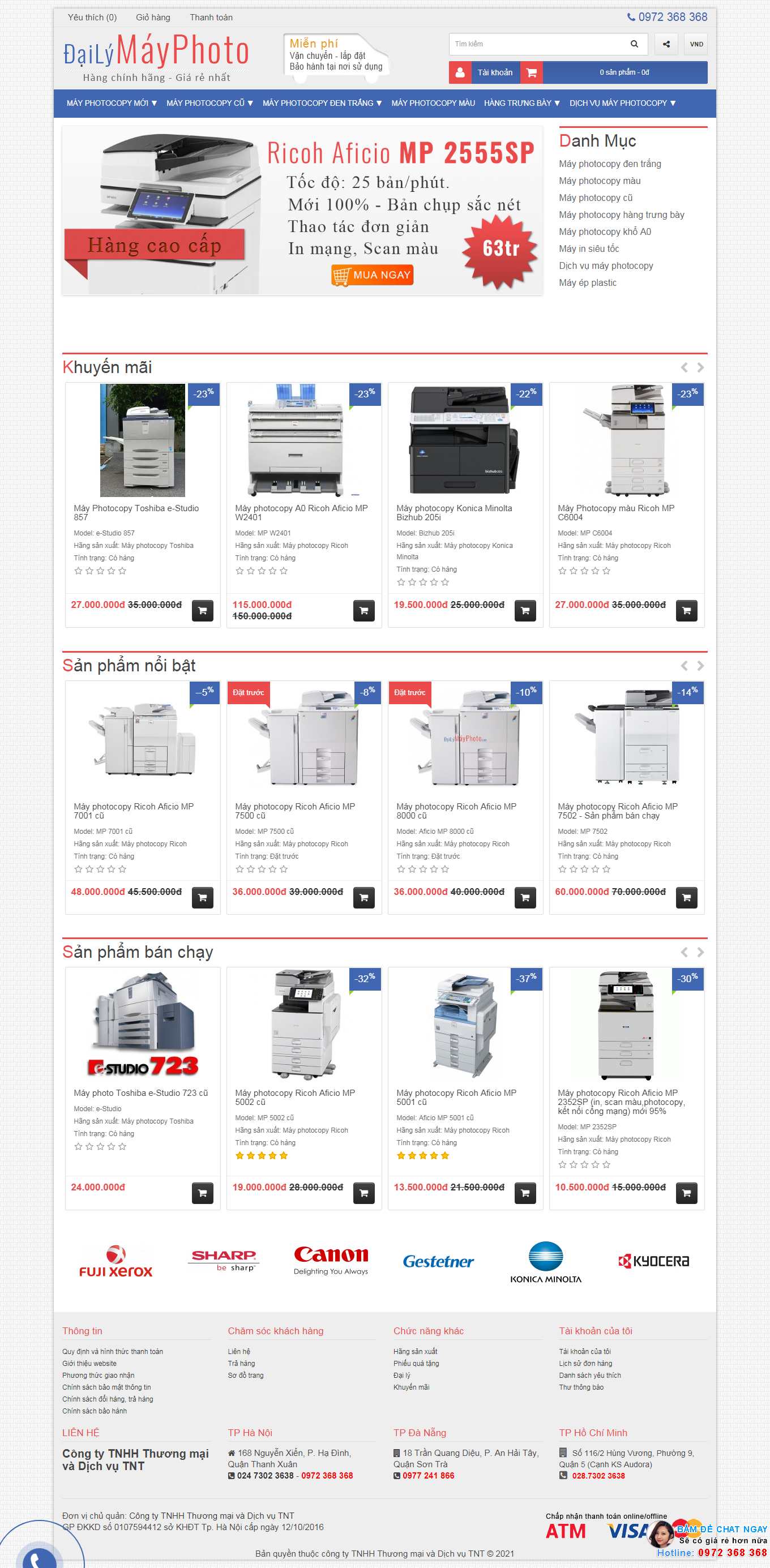
Task: Select Máy photocopy khổ A0 category
Action: 605,232
